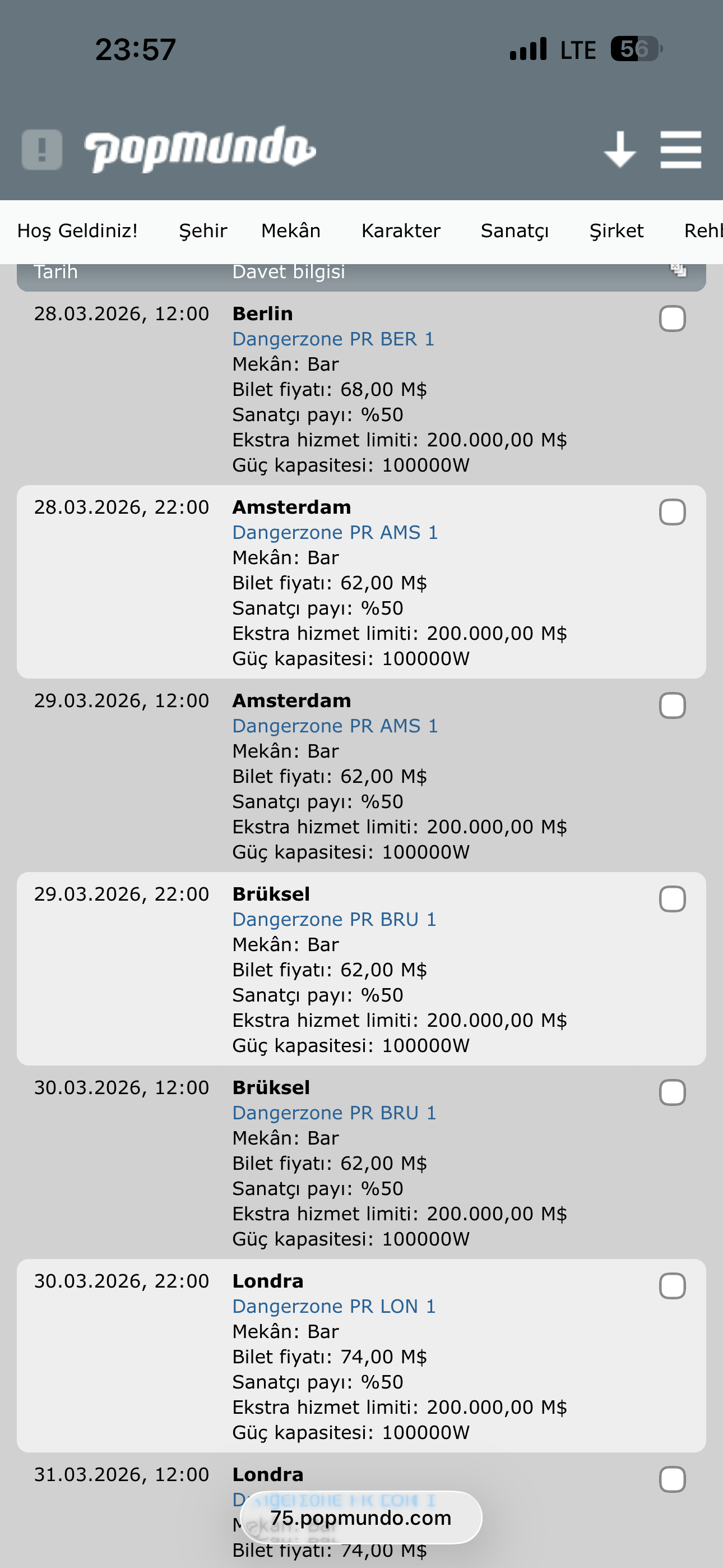Go to Hoş Geldiniz! tab

[77, 230]
